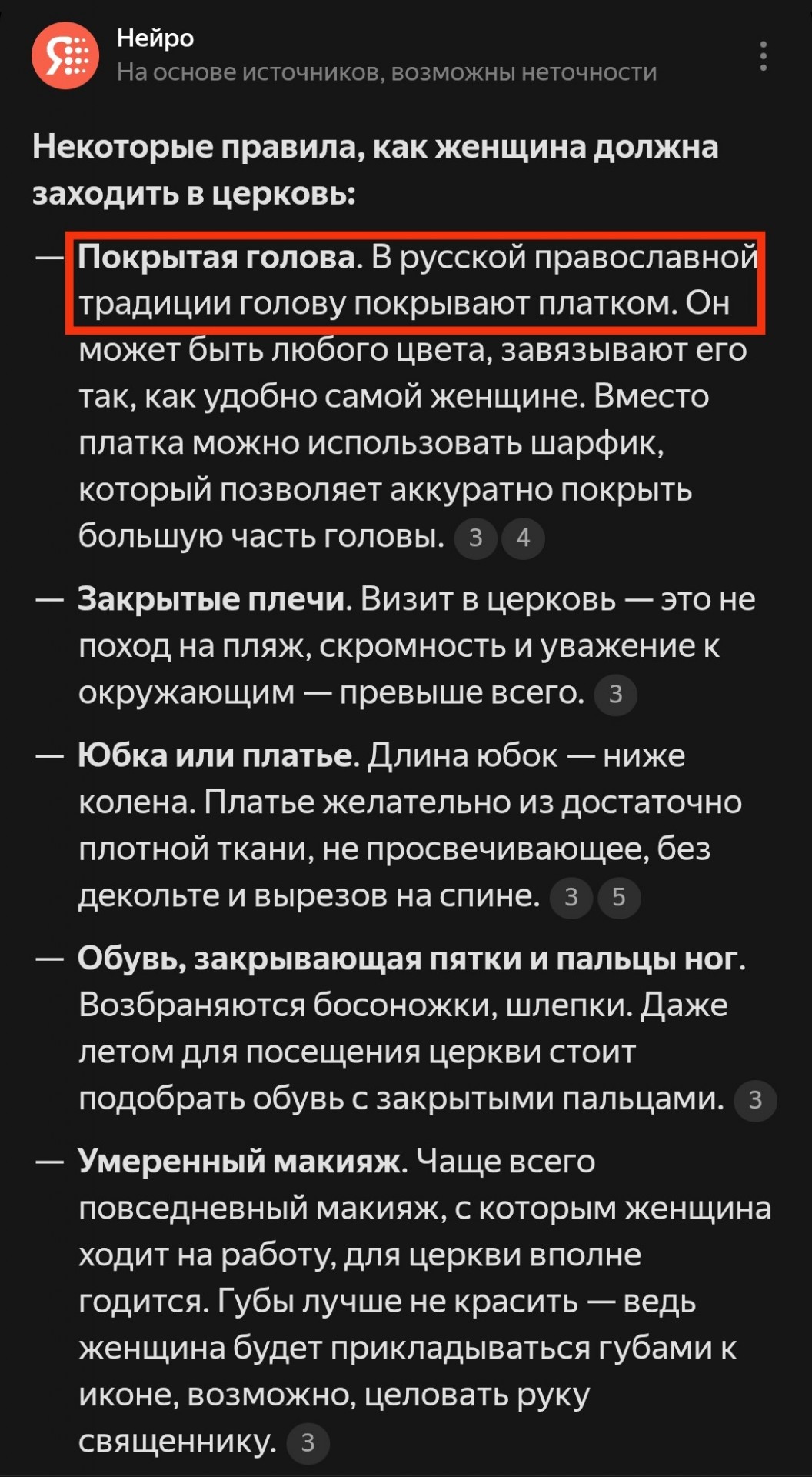Open source 3 after the Закрытые плечи paragraph
The width and height of the screenshot is (812, 1477).
[615, 694]
